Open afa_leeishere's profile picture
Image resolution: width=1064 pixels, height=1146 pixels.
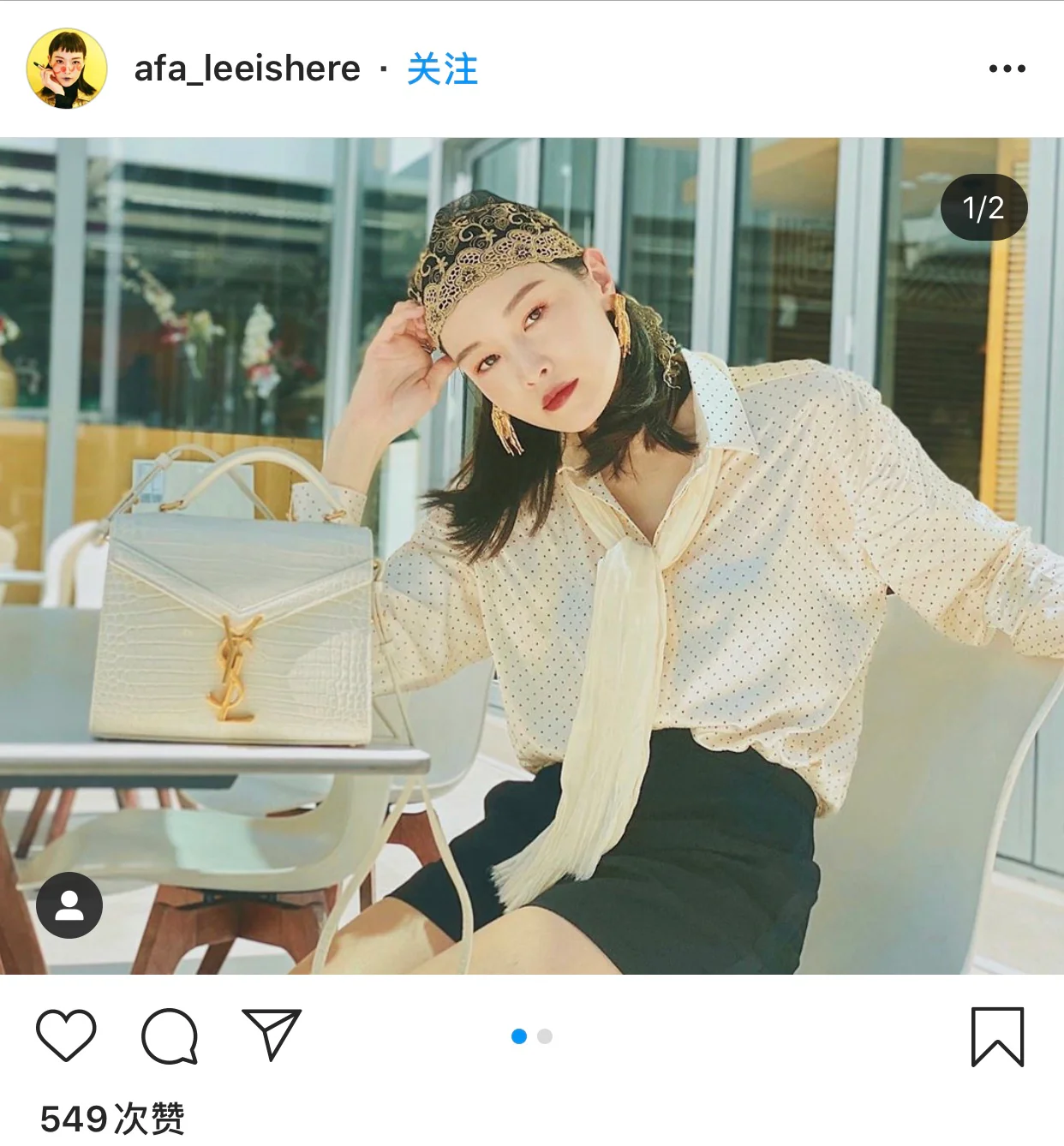coord(67,69)
